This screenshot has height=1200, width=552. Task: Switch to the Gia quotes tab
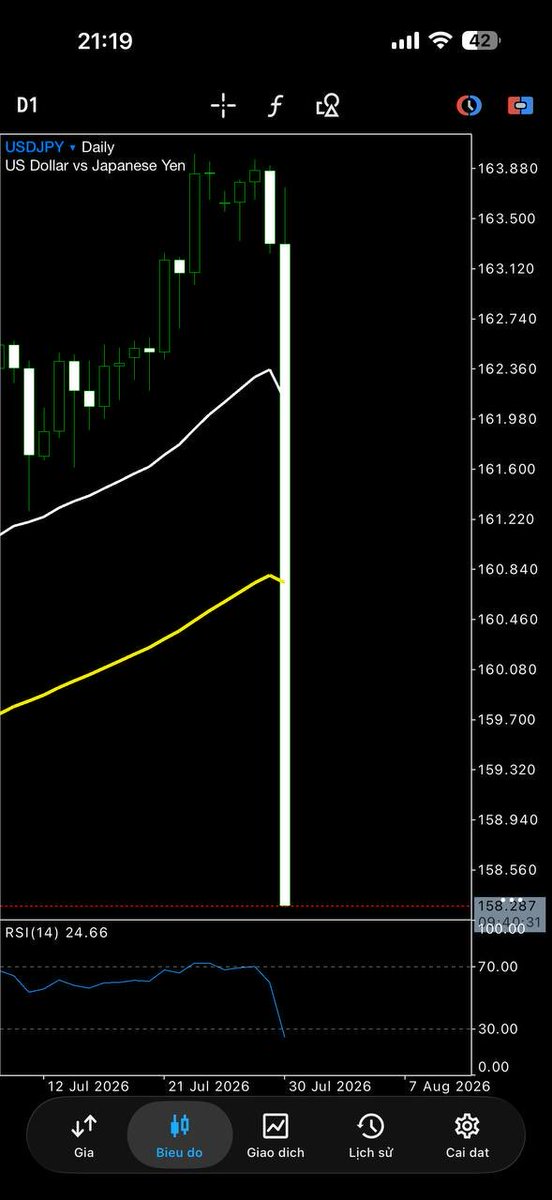point(84,1136)
